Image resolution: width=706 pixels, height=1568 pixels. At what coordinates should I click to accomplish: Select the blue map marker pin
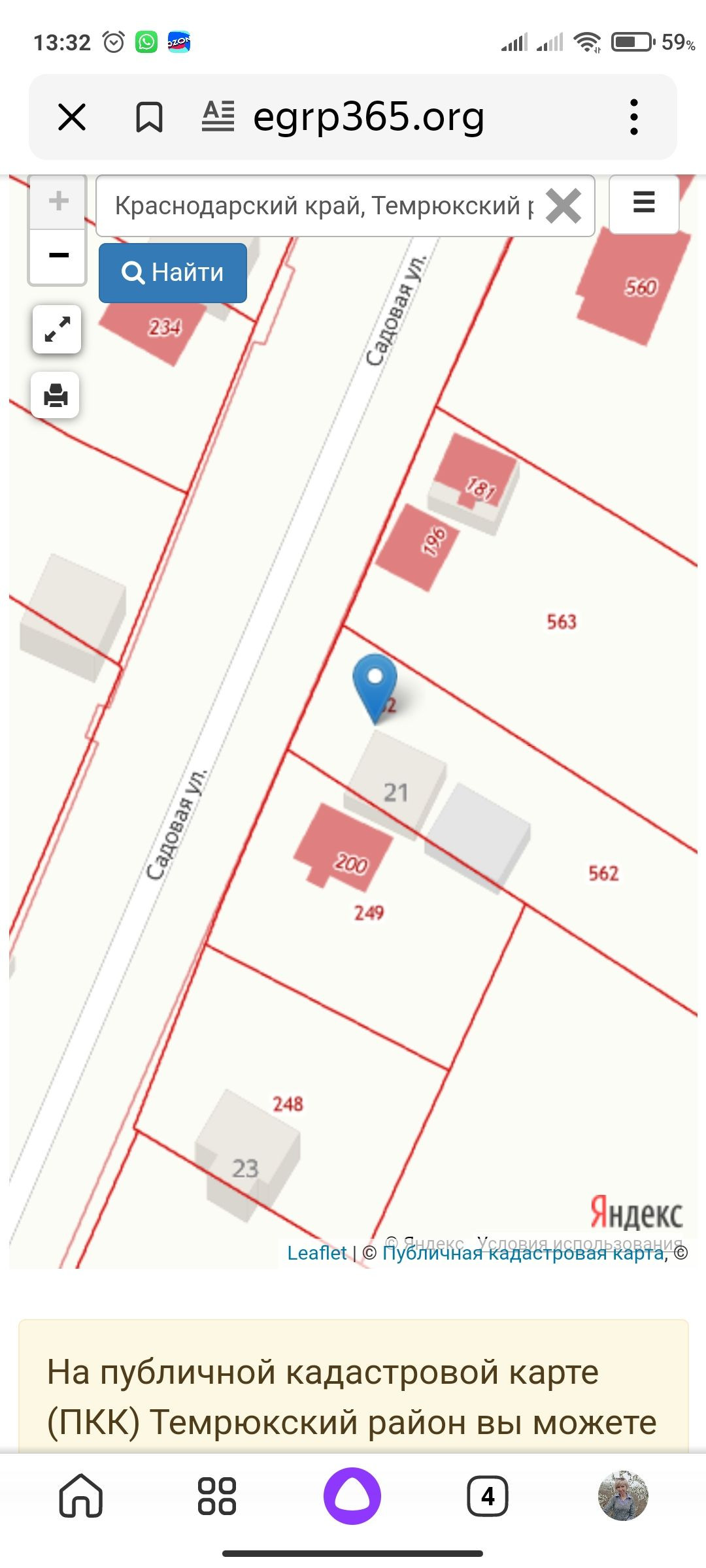tap(375, 689)
